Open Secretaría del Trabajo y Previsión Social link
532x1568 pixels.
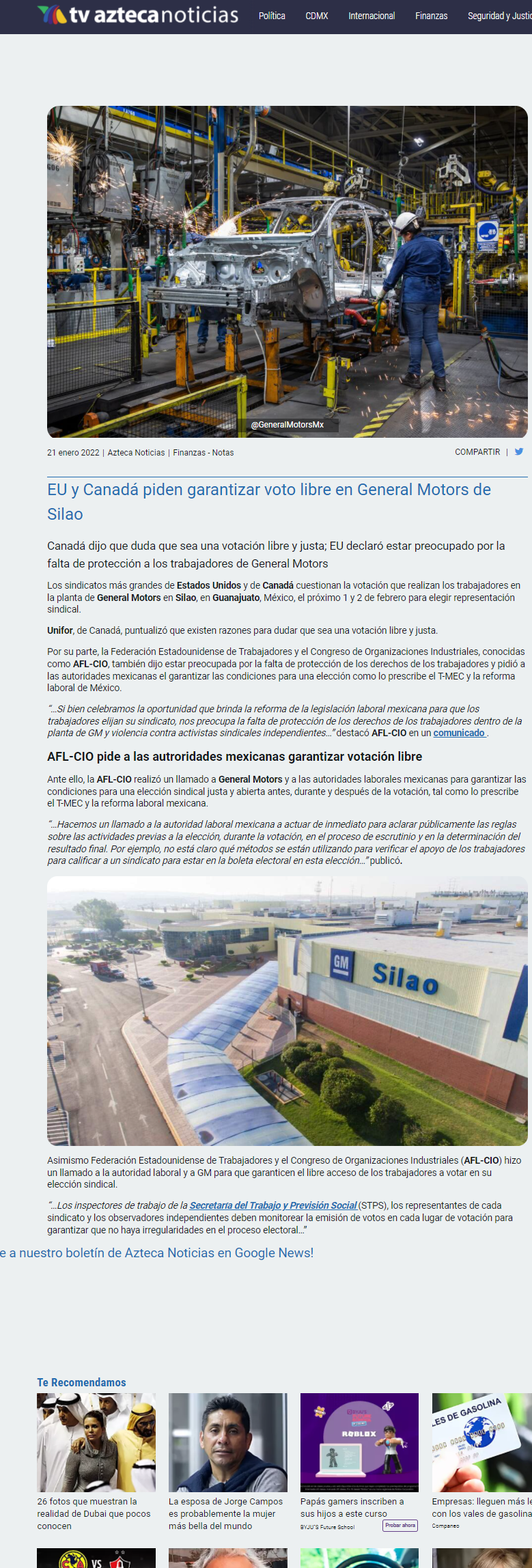click(273, 1205)
